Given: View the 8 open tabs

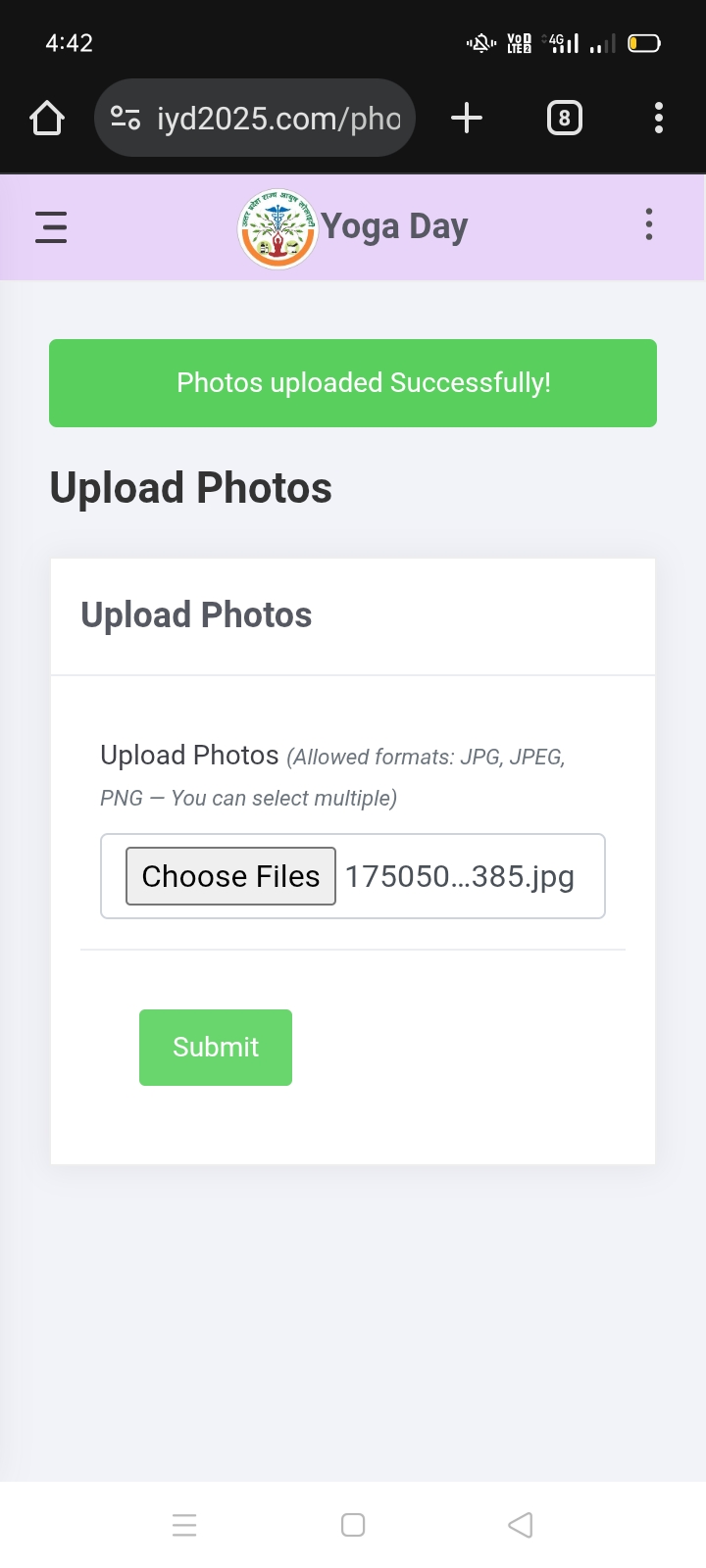Looking at the screenshot, I should 564,119.
